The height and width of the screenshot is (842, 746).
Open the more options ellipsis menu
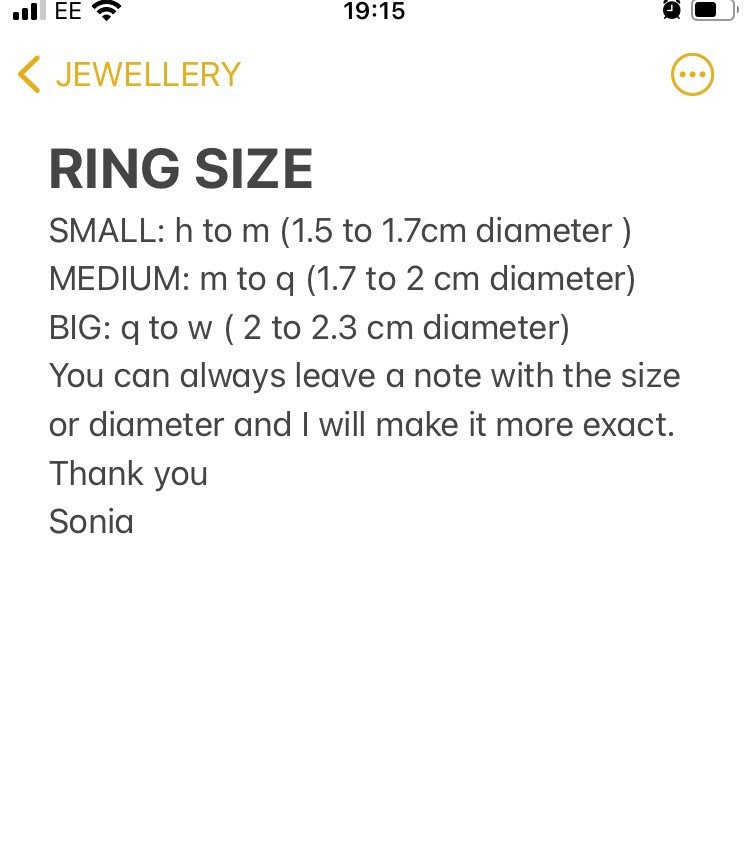tap(692, 75)
